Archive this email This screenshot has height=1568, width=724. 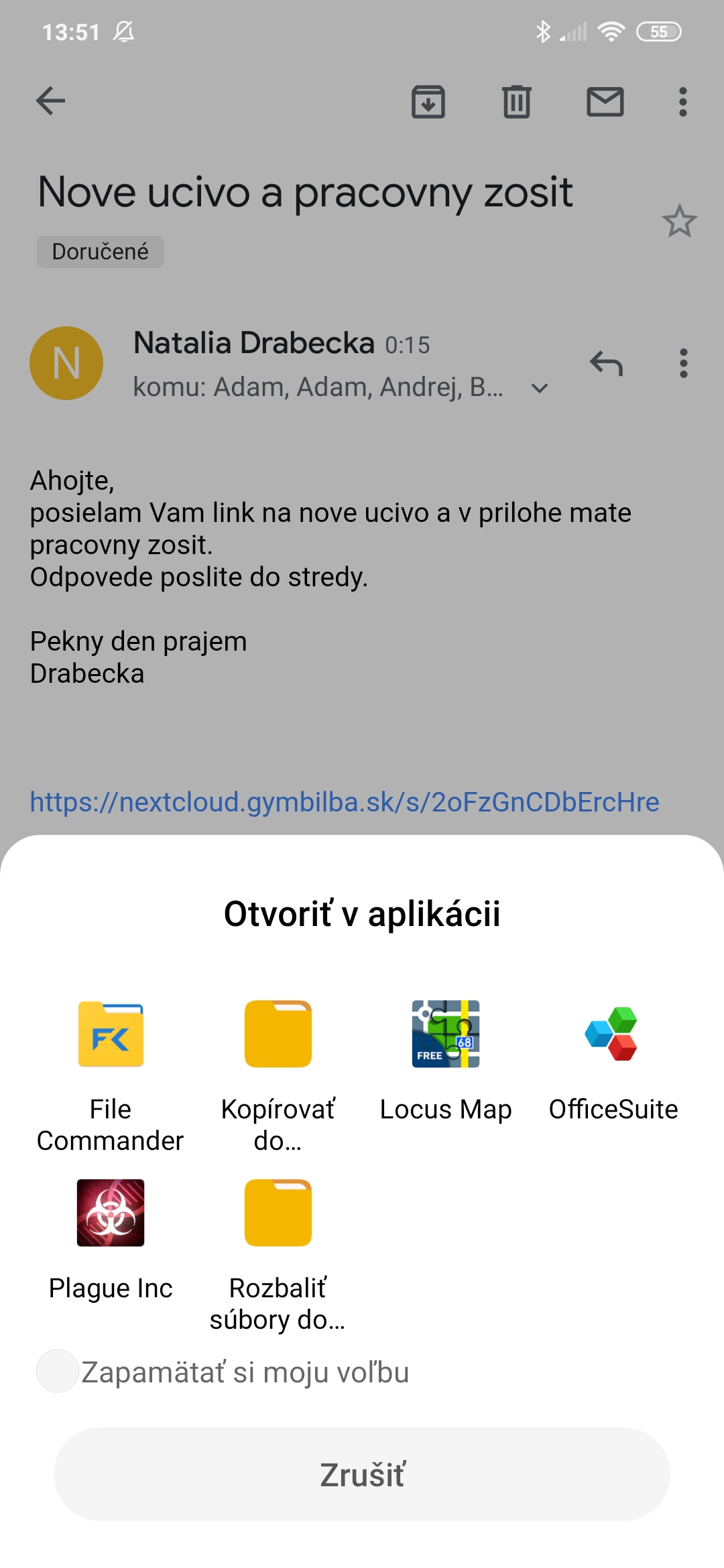428,102
